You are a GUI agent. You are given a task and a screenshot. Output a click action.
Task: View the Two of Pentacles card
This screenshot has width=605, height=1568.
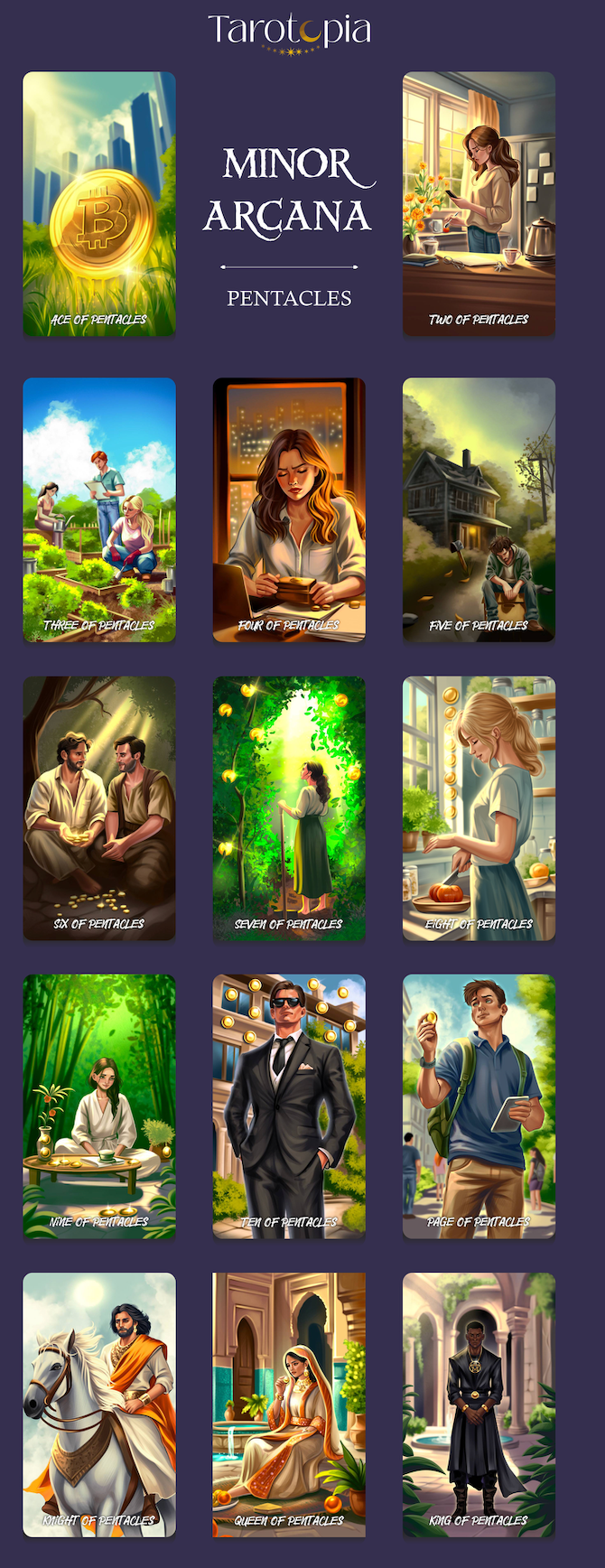pyautogui.click(x=479, y=204)
